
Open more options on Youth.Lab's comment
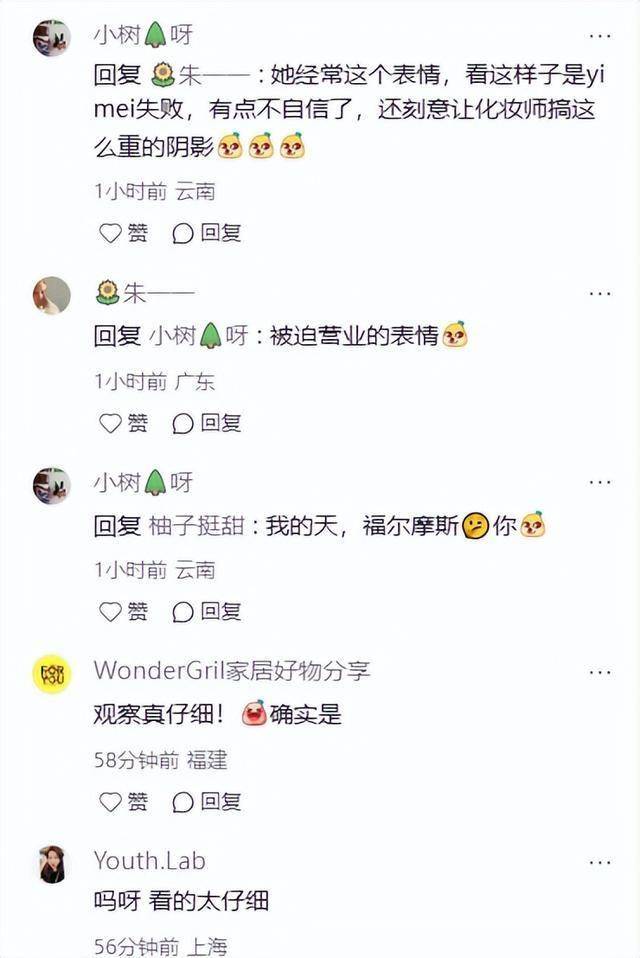[x=599, y=861]
